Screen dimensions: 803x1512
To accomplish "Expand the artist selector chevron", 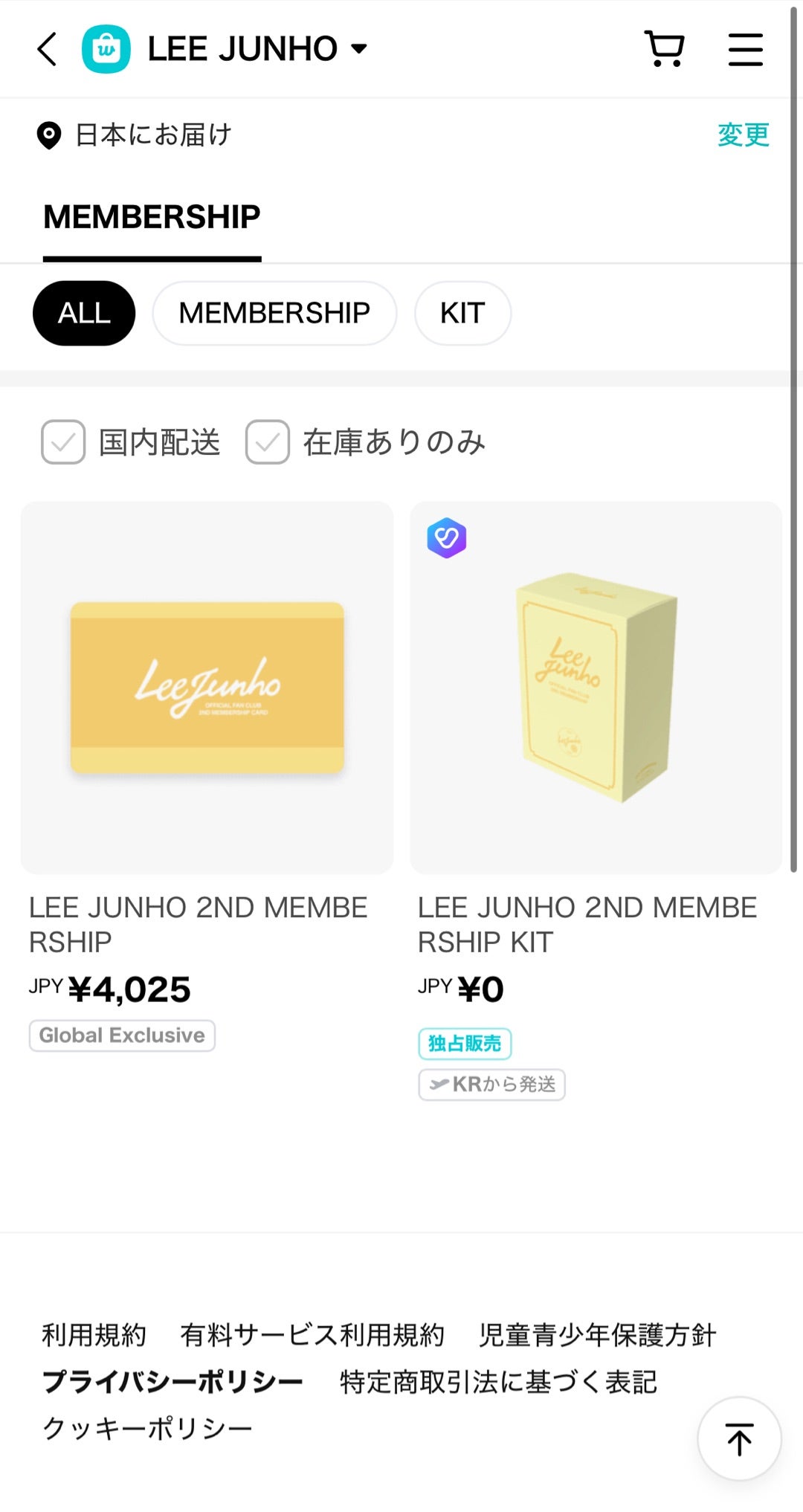I will (359, 48).
